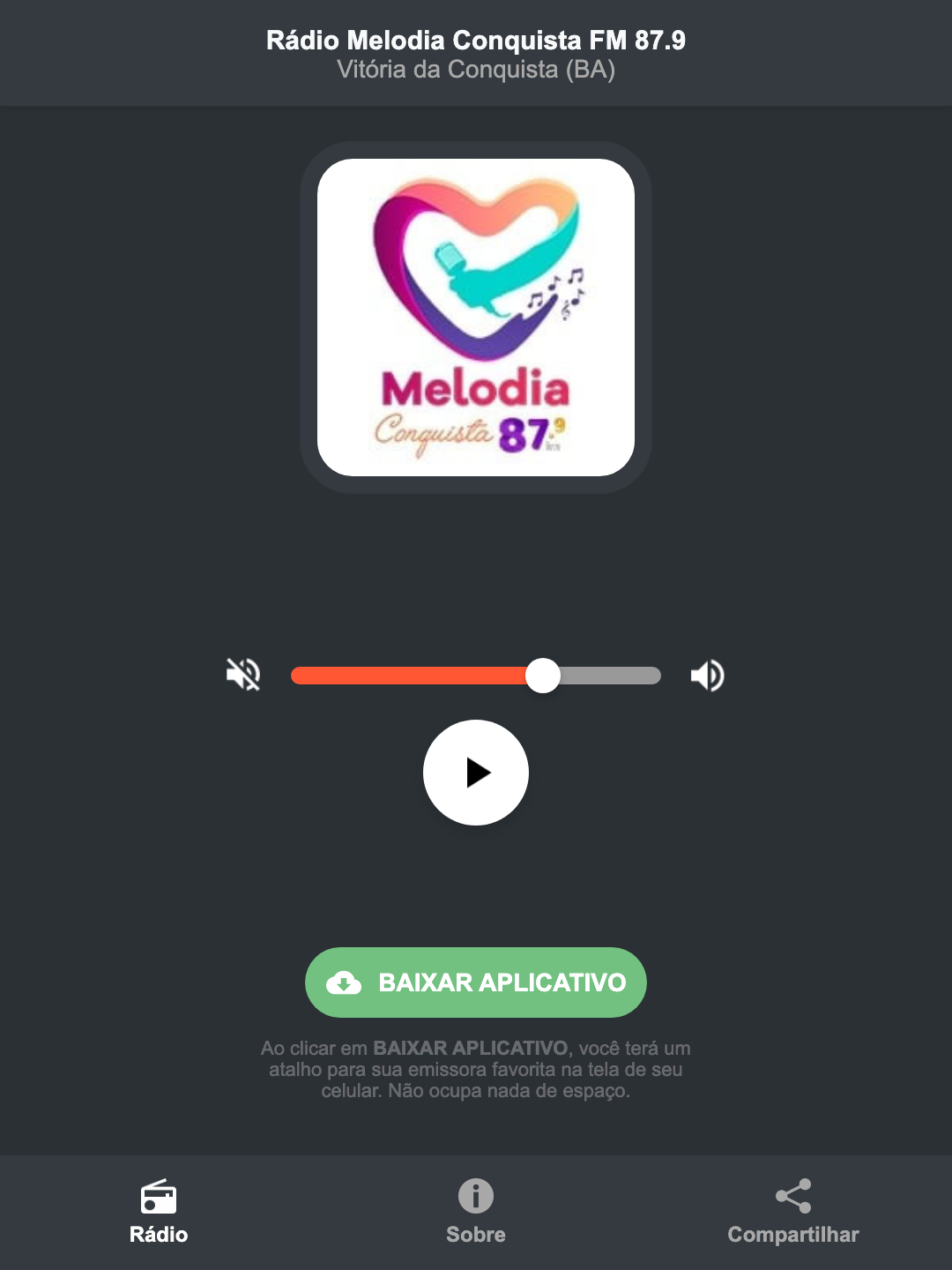
Task: Select the Rádio tab
Action: coord(158,1213)
